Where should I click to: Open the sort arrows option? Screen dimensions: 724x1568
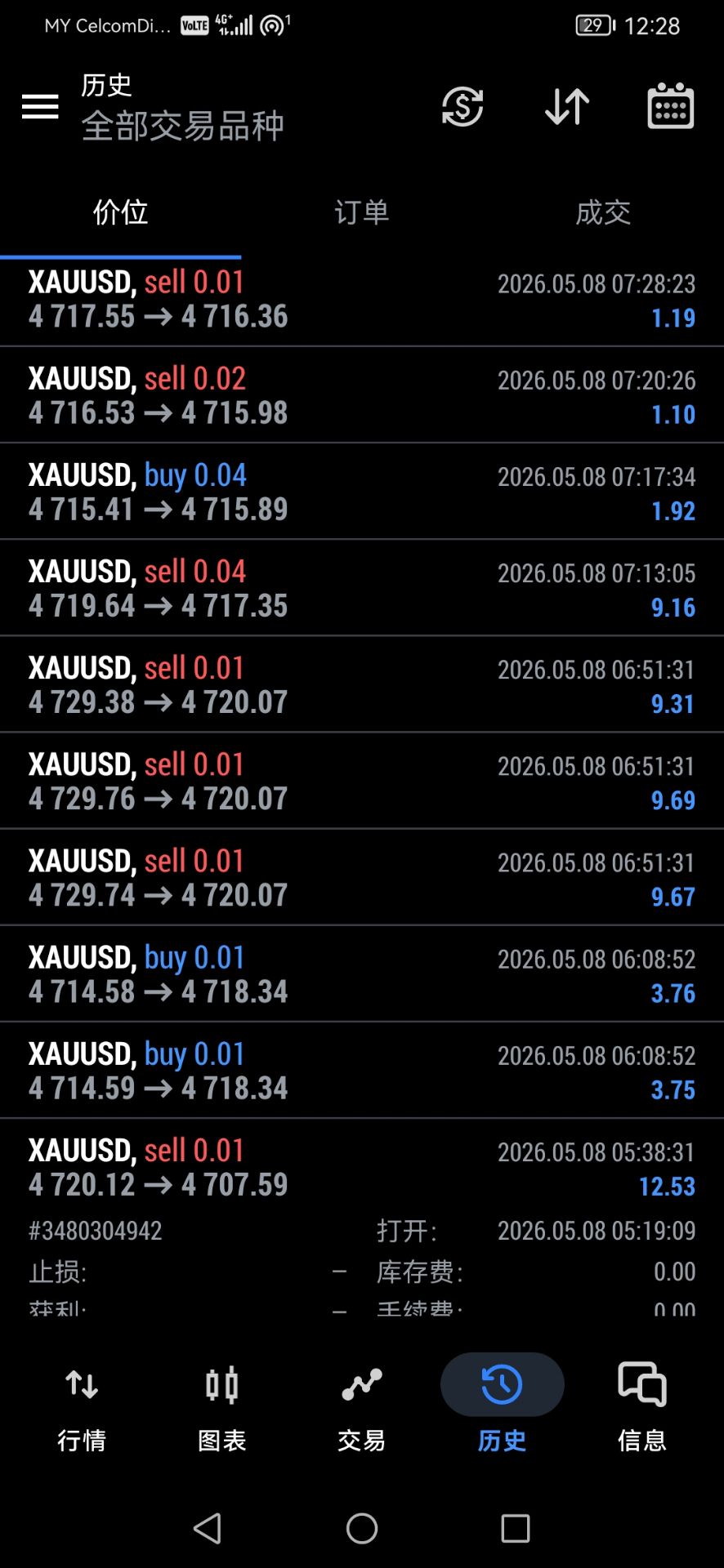[567, 106]
